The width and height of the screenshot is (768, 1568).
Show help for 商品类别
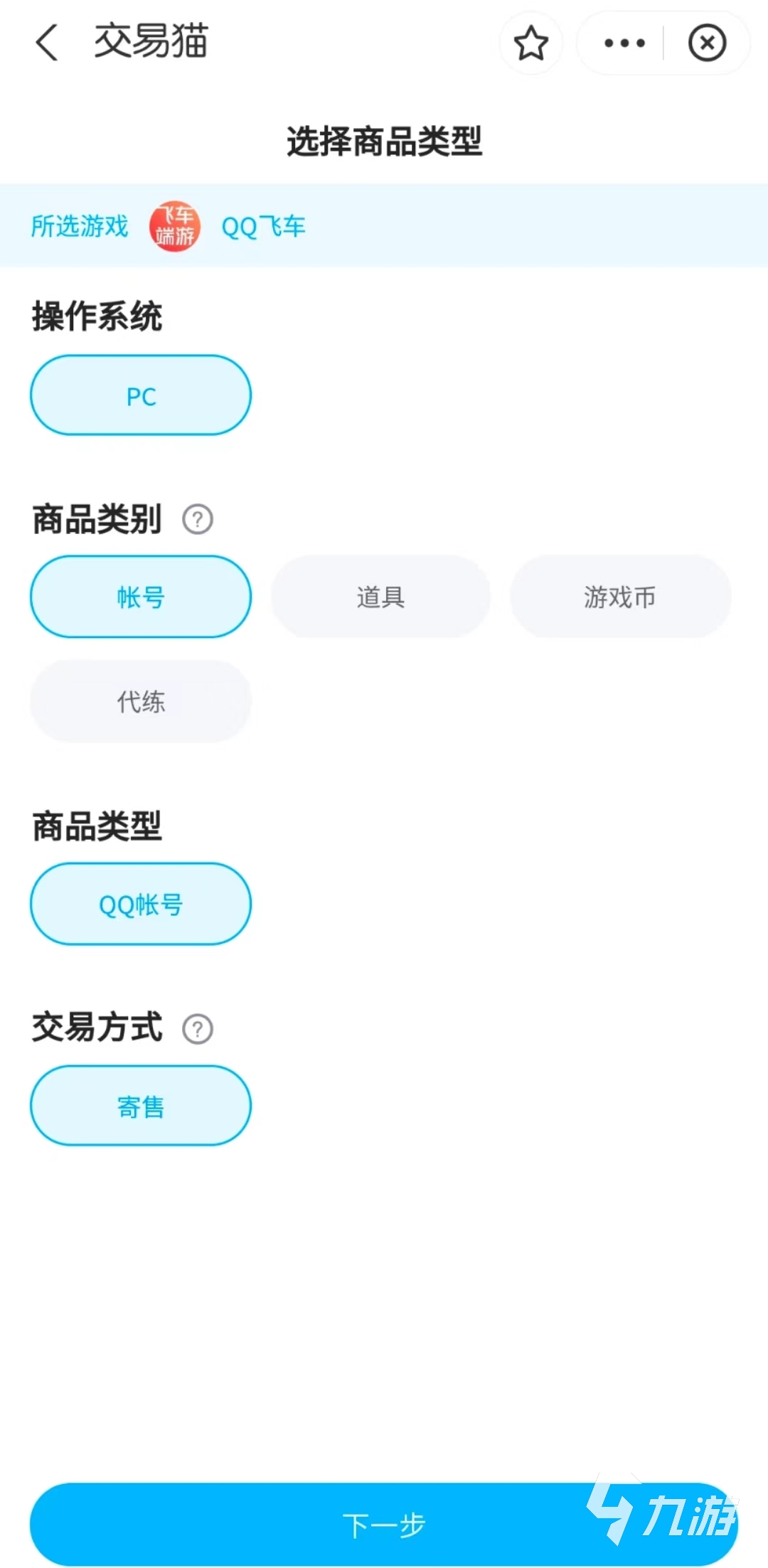point(198,519)
